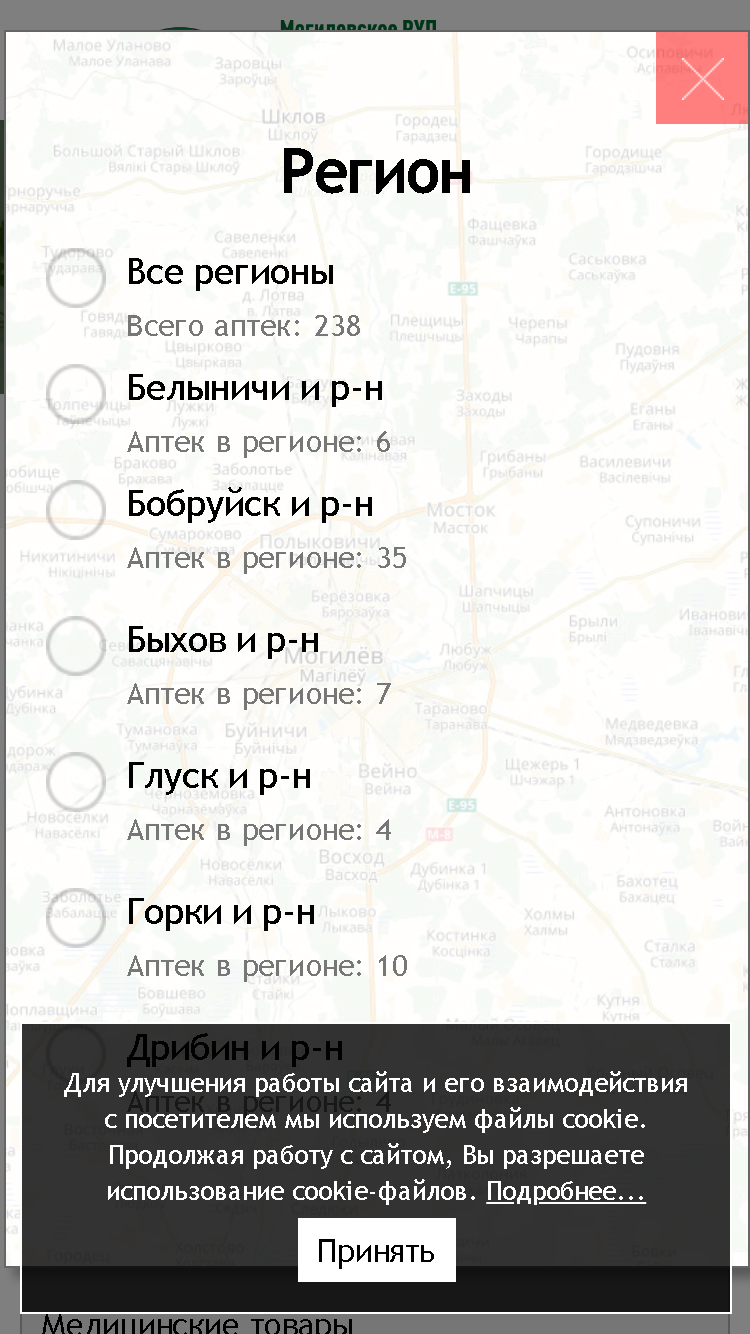Select 'Бобруйск и р-н' region

click(x=76, y=510)
